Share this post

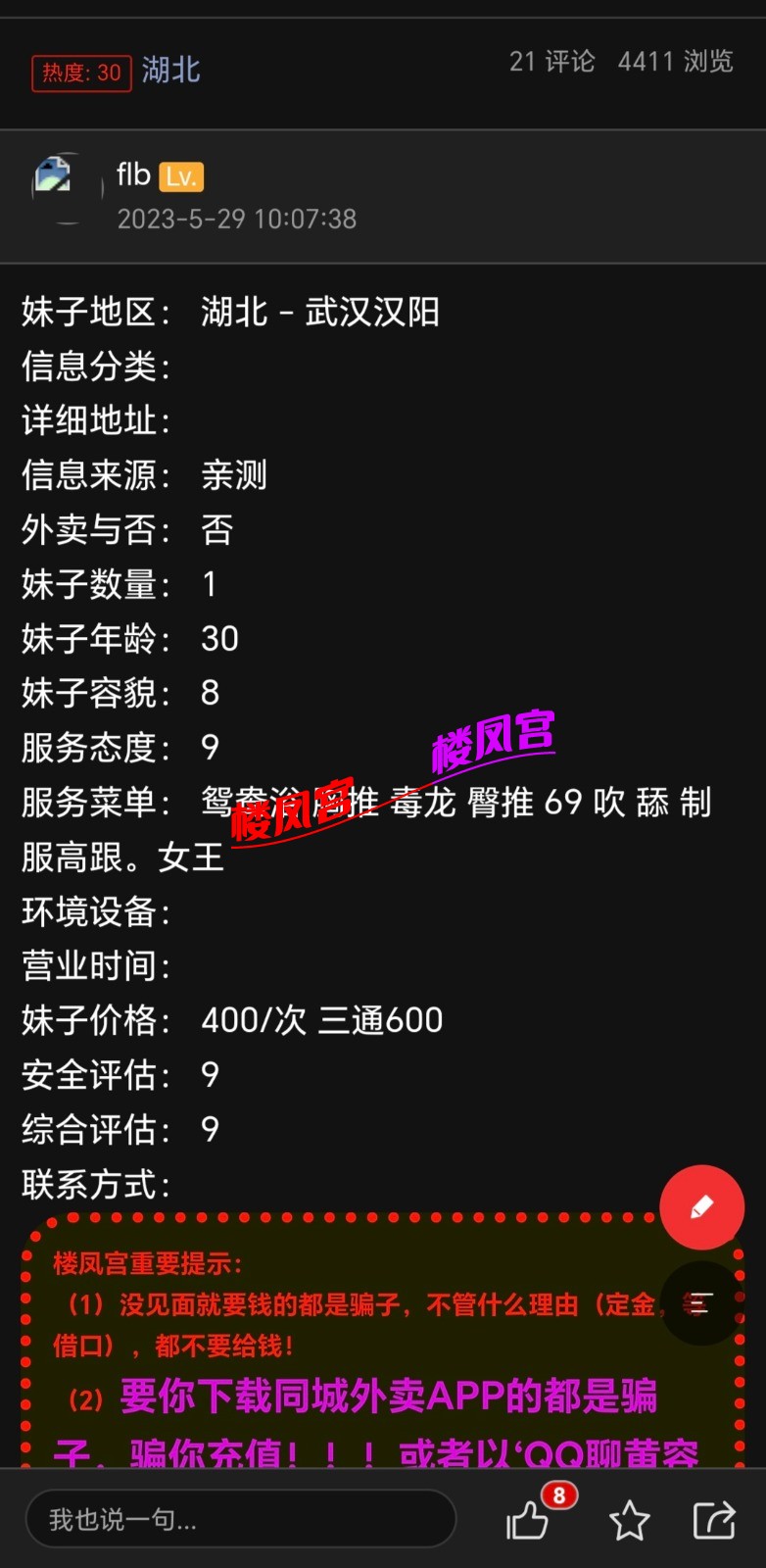click(x=714, y=1521)
